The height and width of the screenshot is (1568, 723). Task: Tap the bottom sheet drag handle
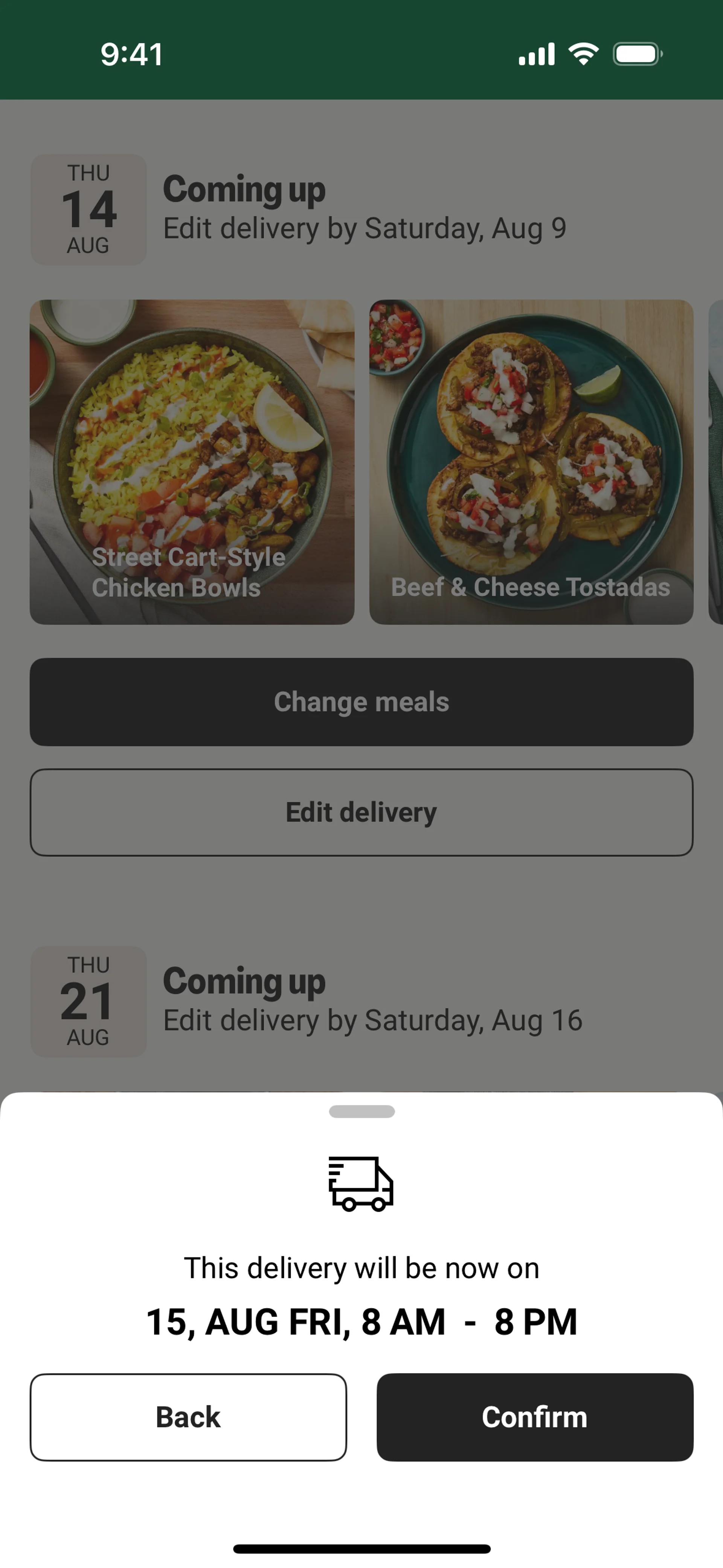(x=361, y=1111)
